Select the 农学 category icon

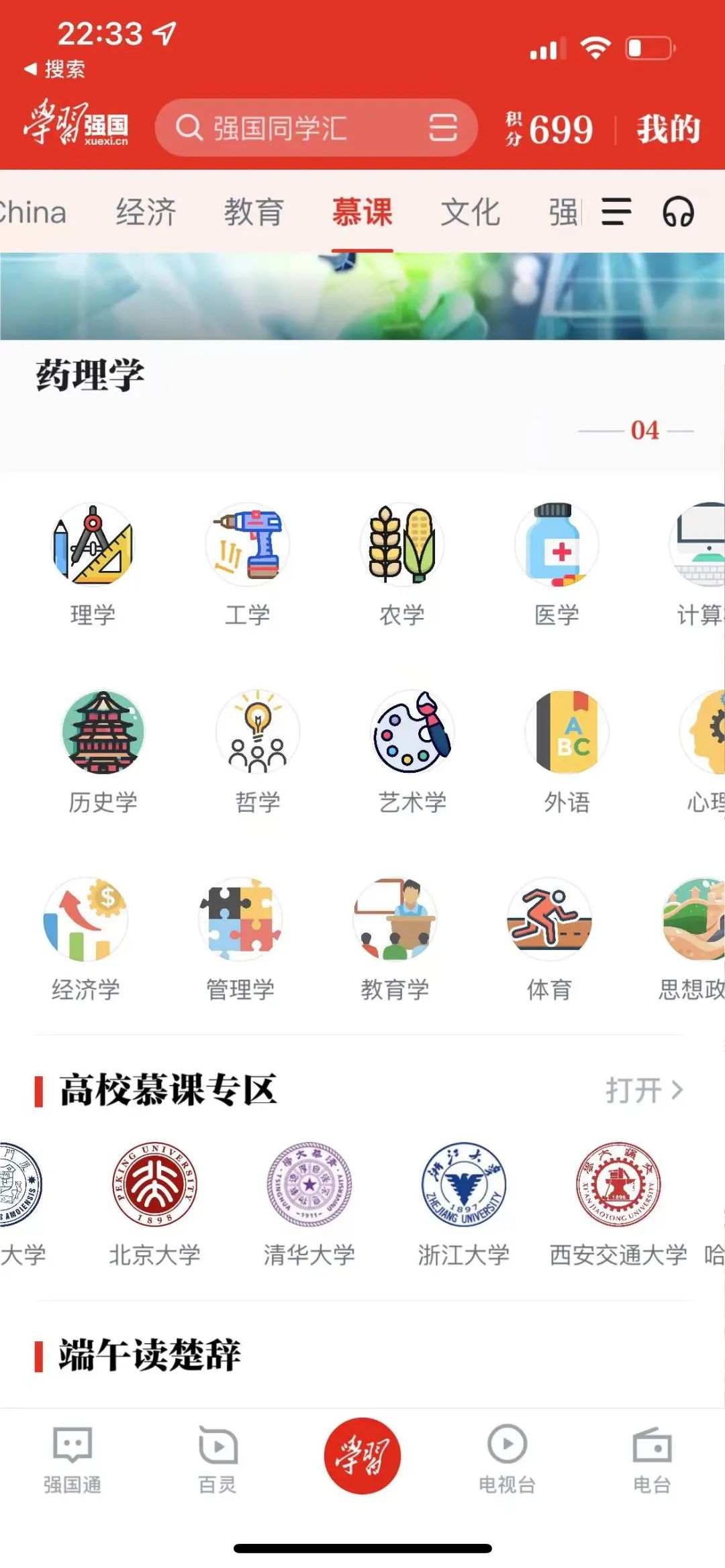402,547
